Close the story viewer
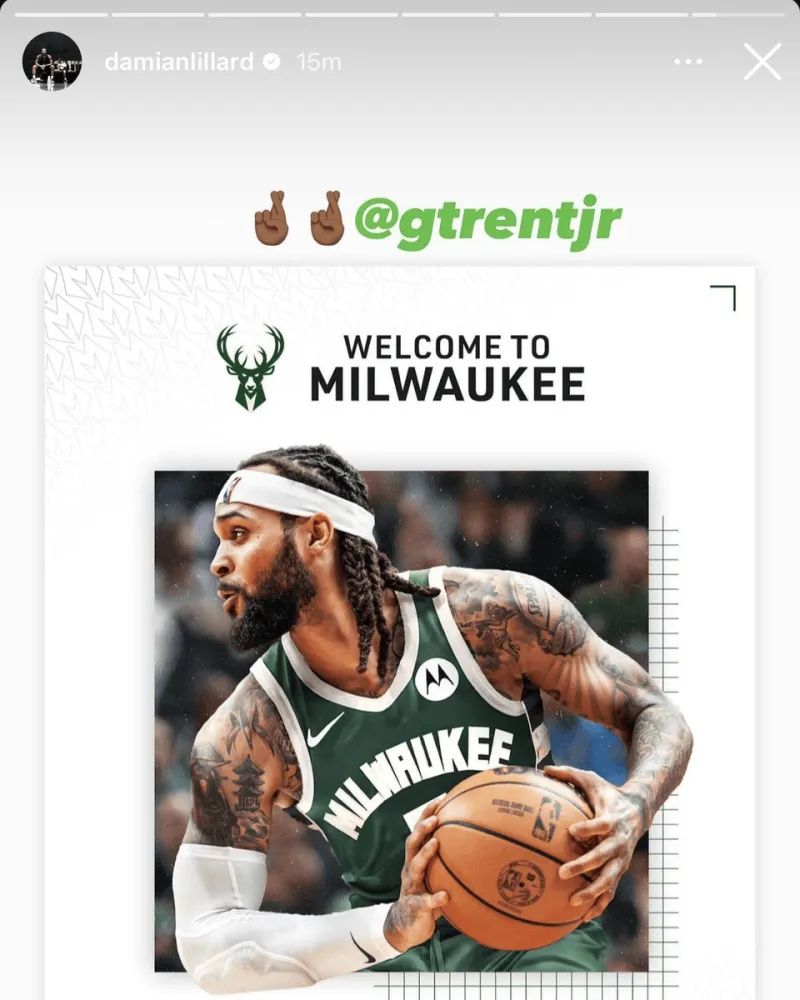Image resolution: width=800 pixels, height=1000 pixels. pos(762,62)
